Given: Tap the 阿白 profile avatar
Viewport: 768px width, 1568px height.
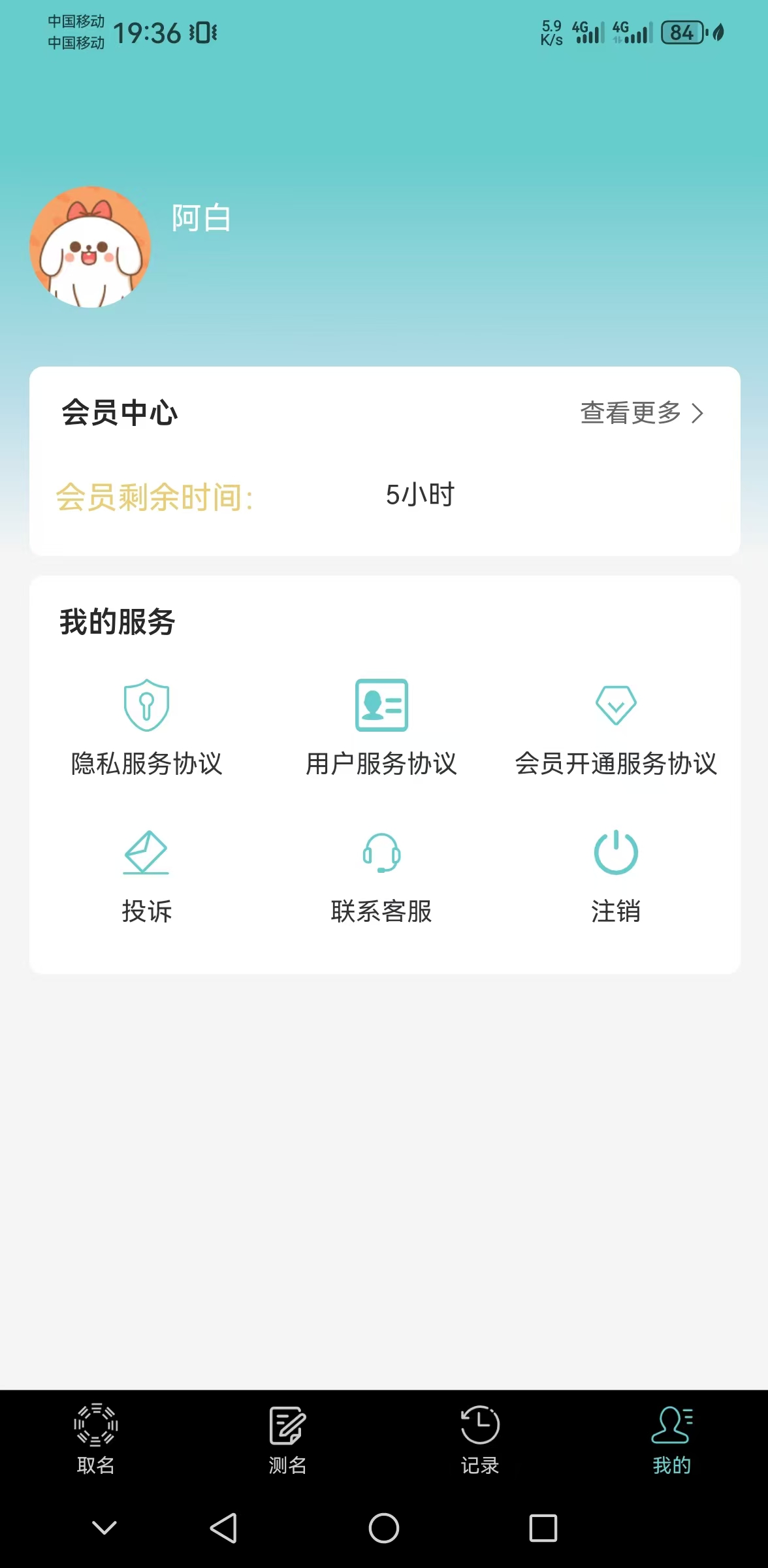Looking at the screenshot, I should point(90,247).
